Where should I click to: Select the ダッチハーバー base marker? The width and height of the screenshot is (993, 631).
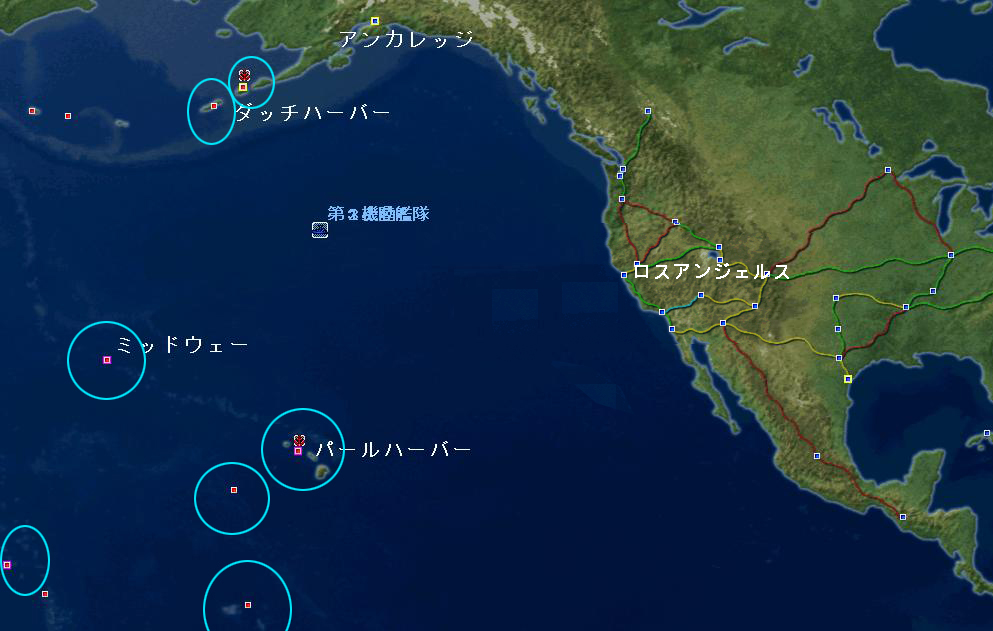click(x=243, y=87)
